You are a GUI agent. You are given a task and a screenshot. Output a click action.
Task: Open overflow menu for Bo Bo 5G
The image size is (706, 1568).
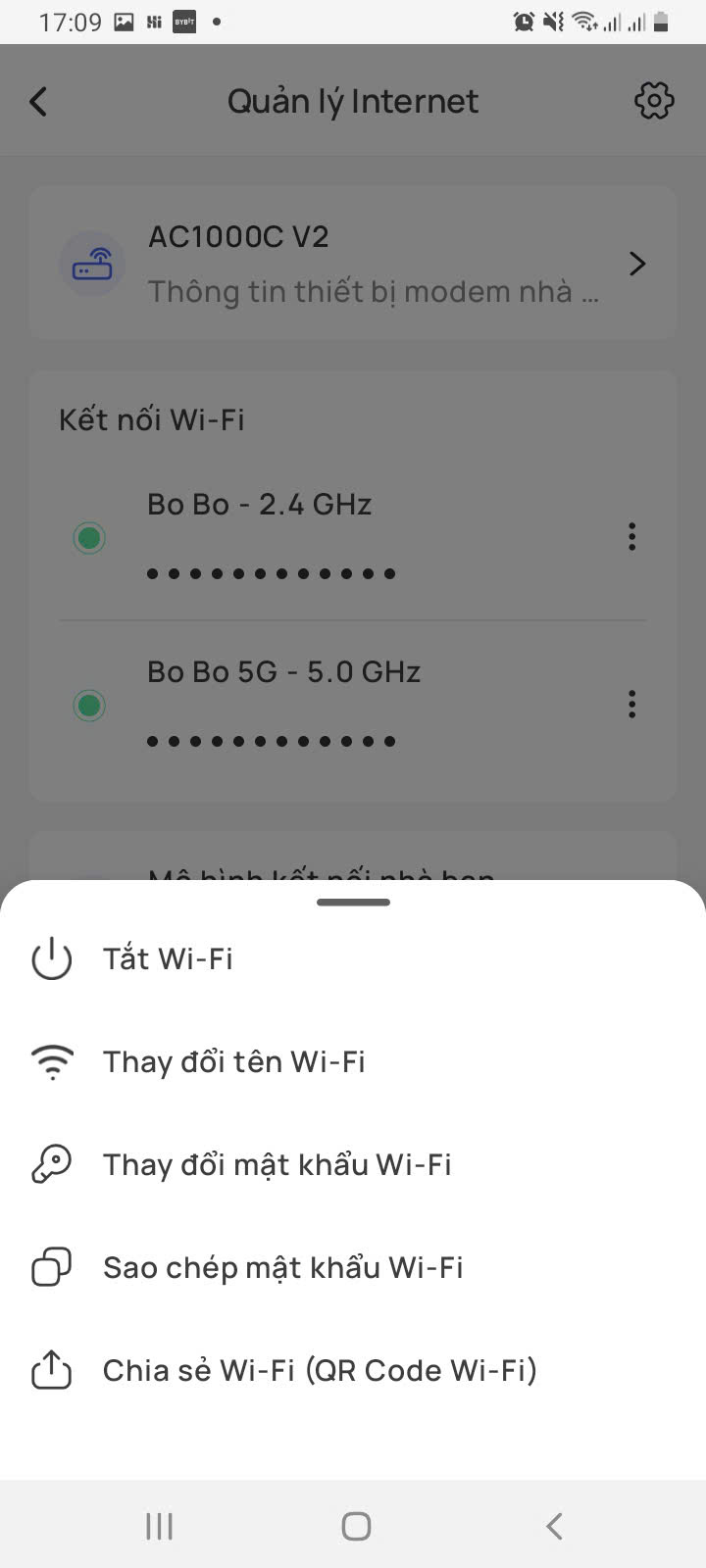[x=631, y=704]
